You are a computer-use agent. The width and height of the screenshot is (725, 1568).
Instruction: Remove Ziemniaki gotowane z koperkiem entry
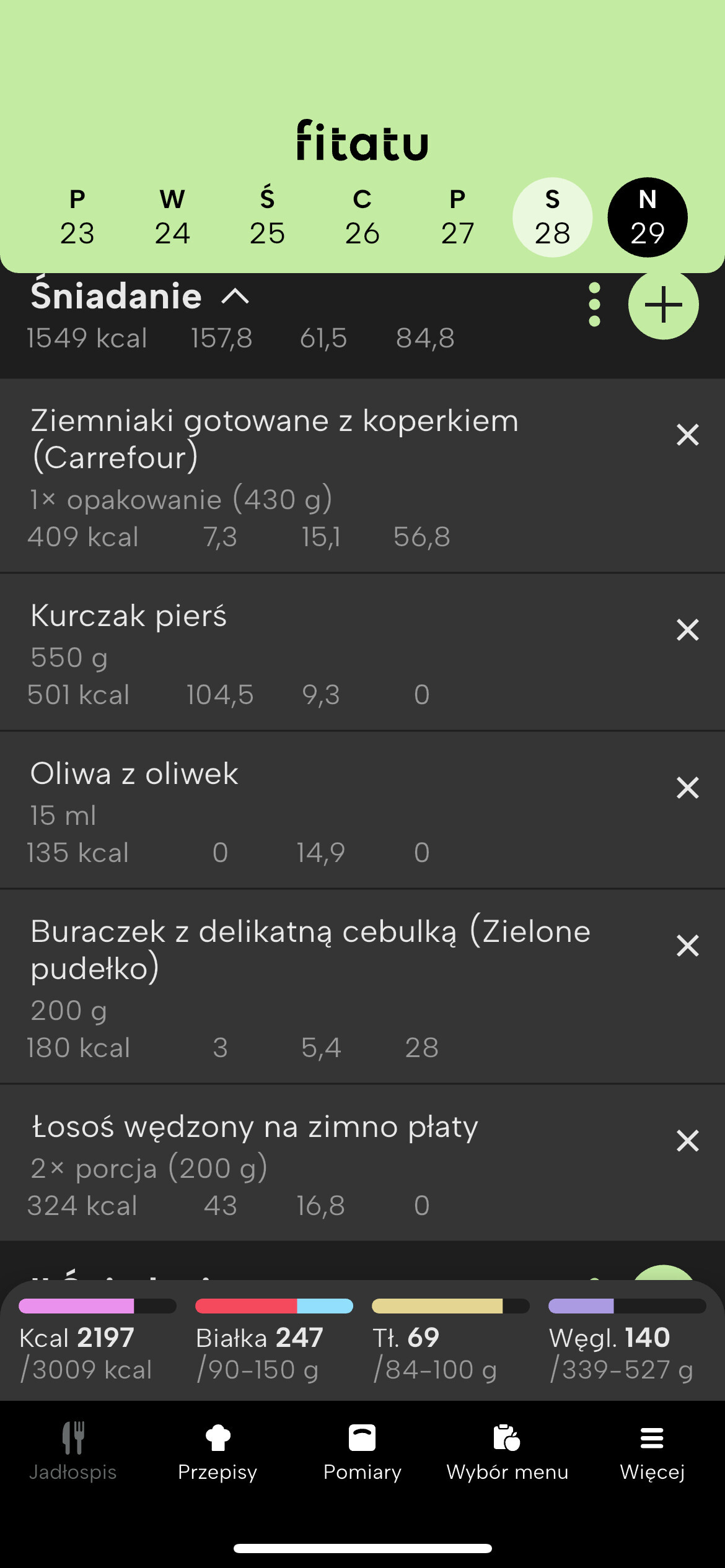coord(687,435)
